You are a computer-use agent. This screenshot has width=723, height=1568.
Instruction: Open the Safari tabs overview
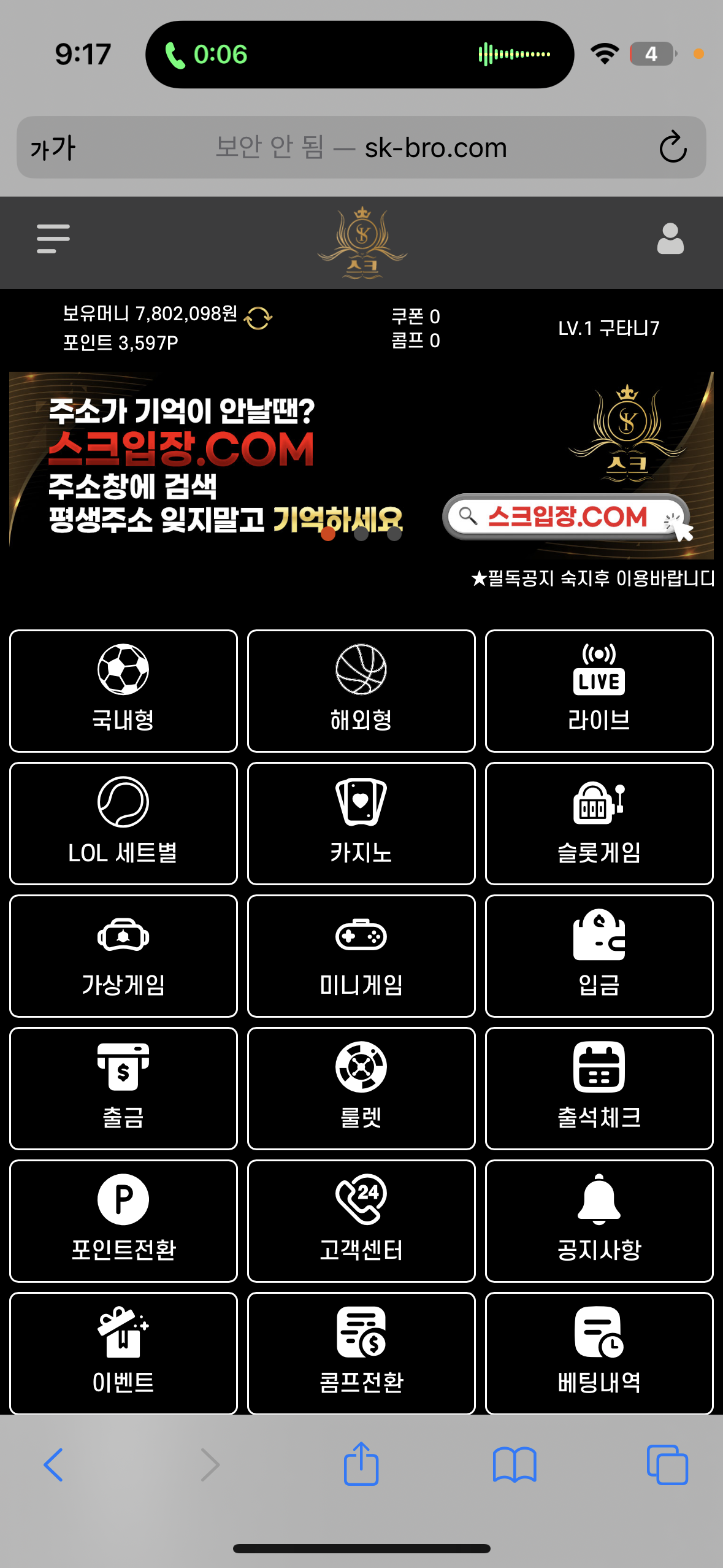click(667, 1464)
